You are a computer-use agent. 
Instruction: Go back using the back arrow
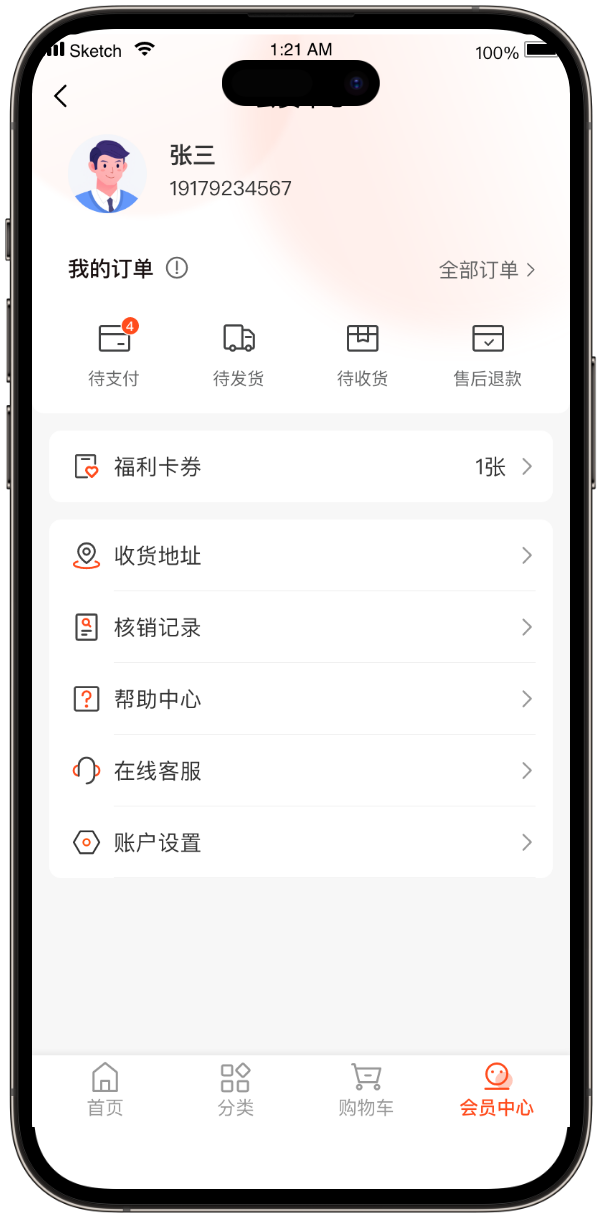pyautogui.click(x=61, y=96)
